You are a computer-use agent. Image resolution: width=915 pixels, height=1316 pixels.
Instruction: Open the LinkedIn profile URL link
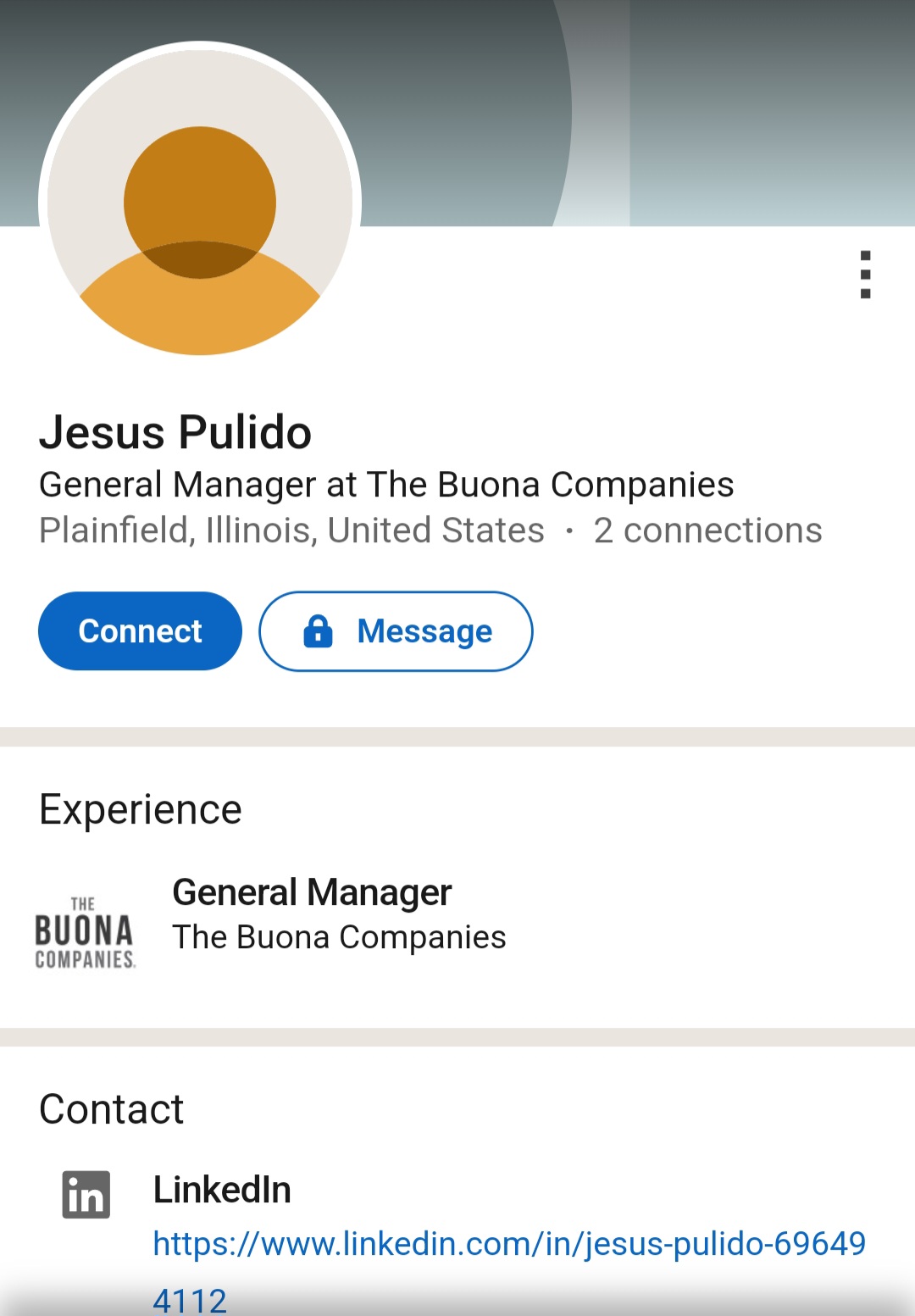[508, 1244]
